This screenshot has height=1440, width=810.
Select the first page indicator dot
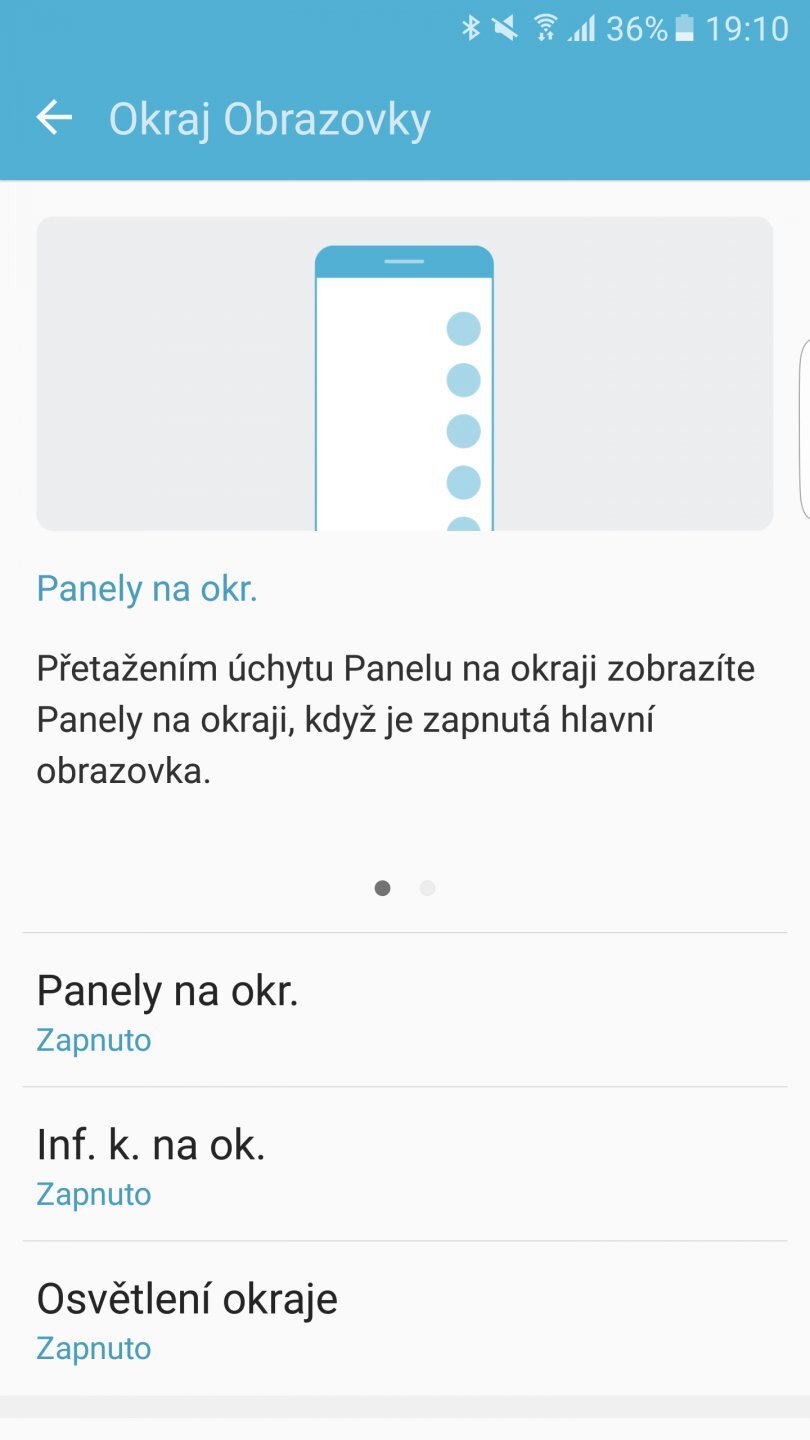[x=381, y=888]
